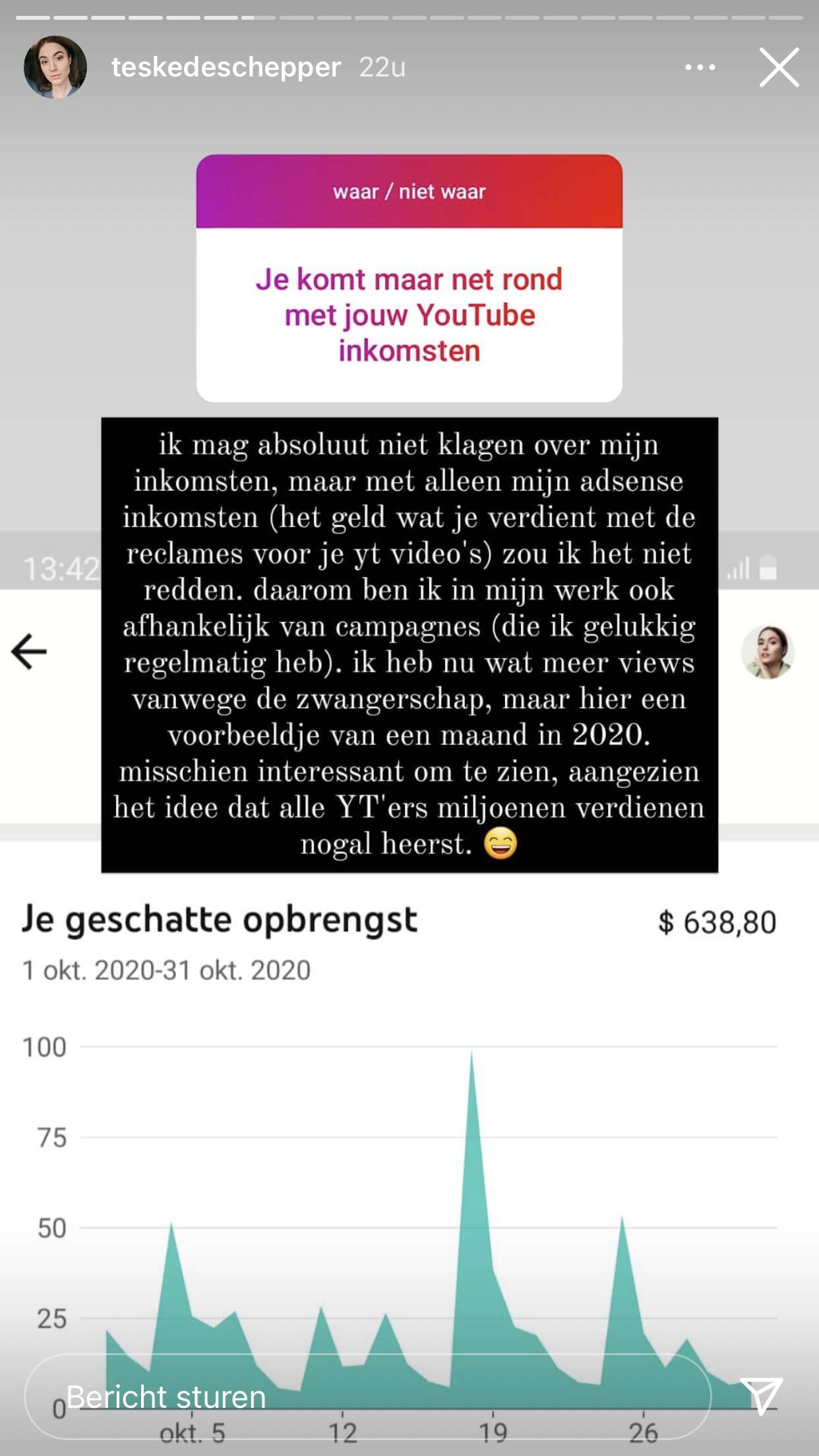Type in the Bericht sturen field
Viewport: 819px width, 1456px height.
click(x=367, y=1397)
